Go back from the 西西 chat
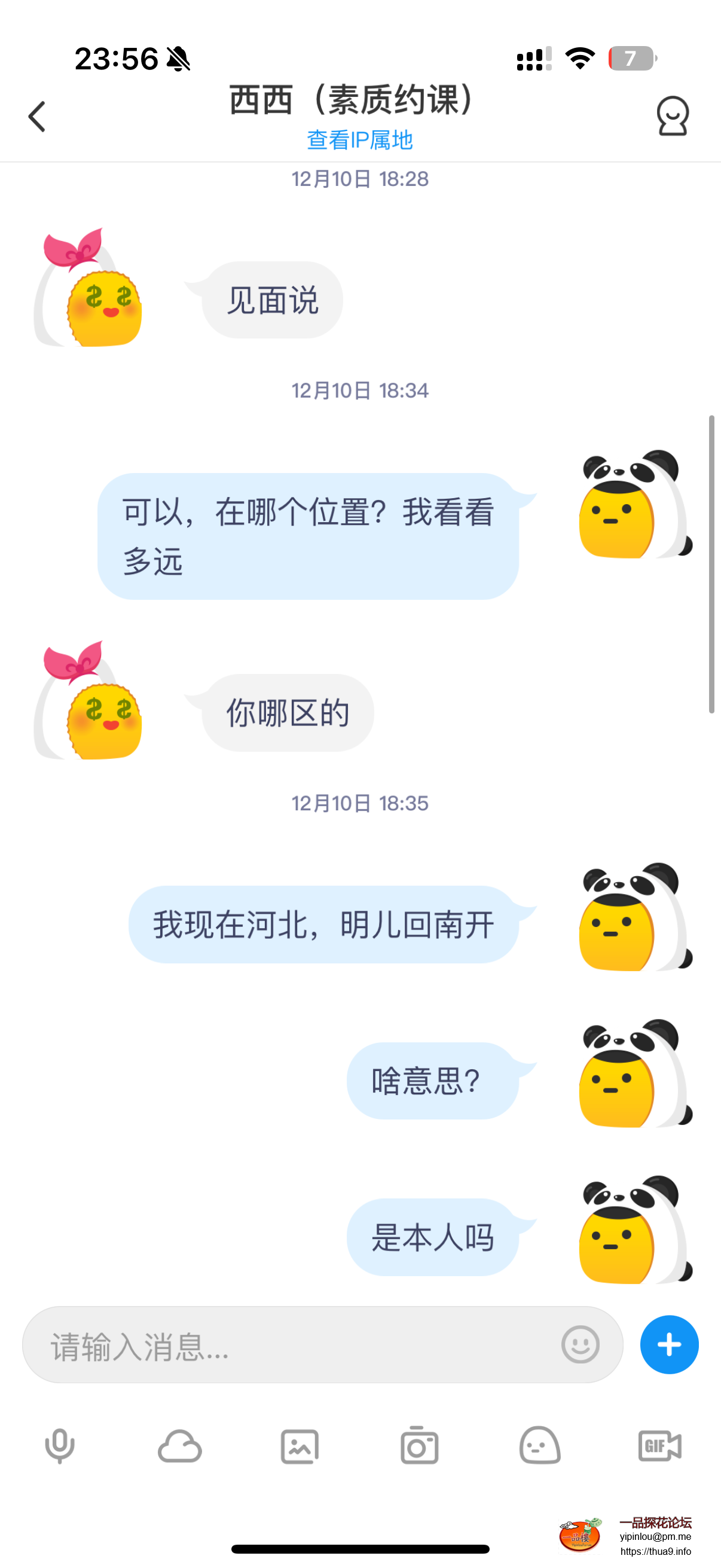 click(x=37, y=116)
